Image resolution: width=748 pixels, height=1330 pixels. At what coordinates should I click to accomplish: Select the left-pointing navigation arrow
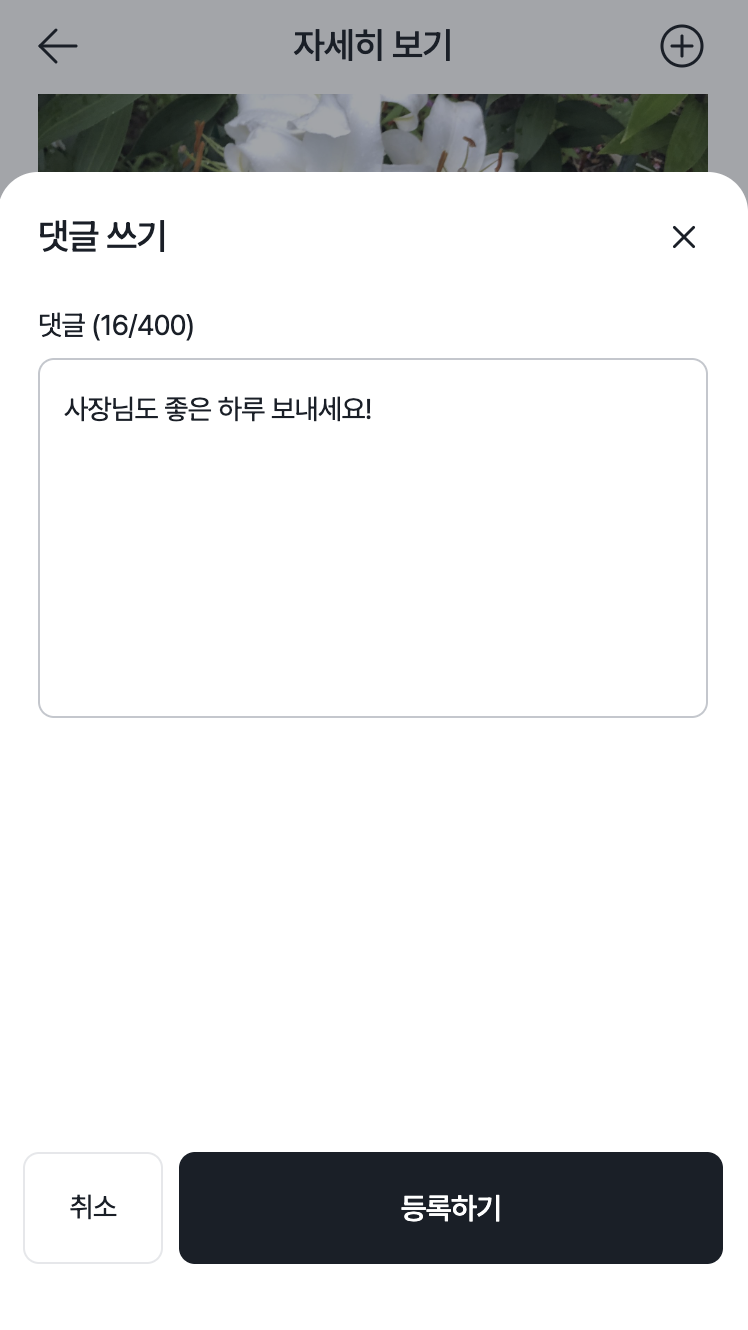tap(57, 46)
